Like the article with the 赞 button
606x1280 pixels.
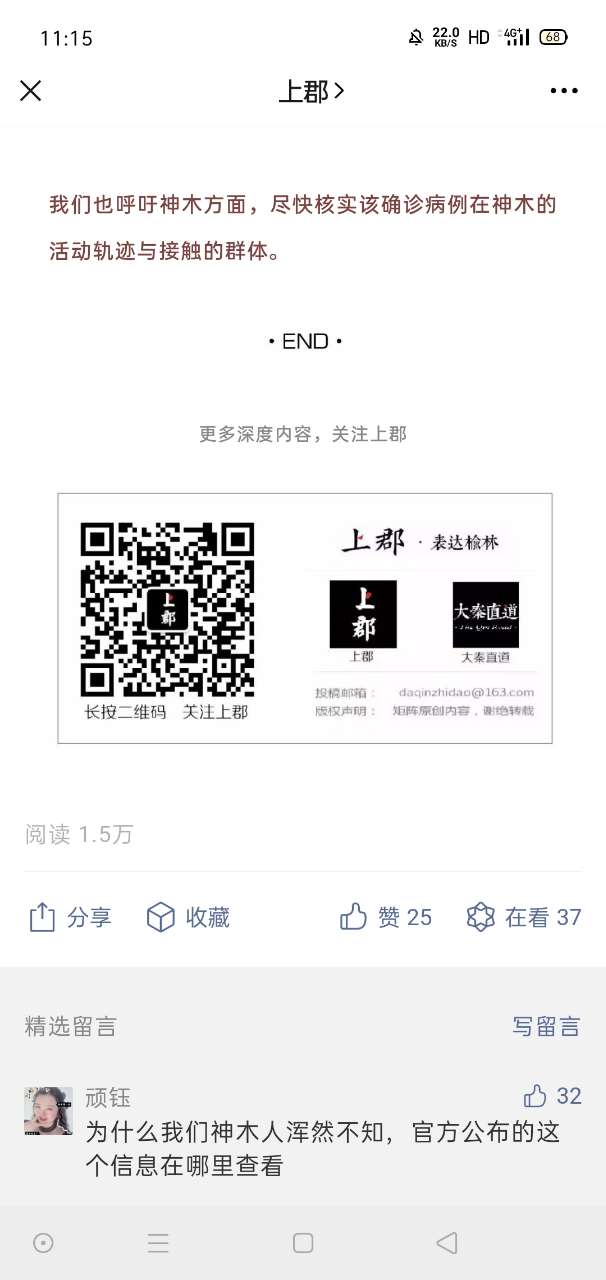pos(386,917)
